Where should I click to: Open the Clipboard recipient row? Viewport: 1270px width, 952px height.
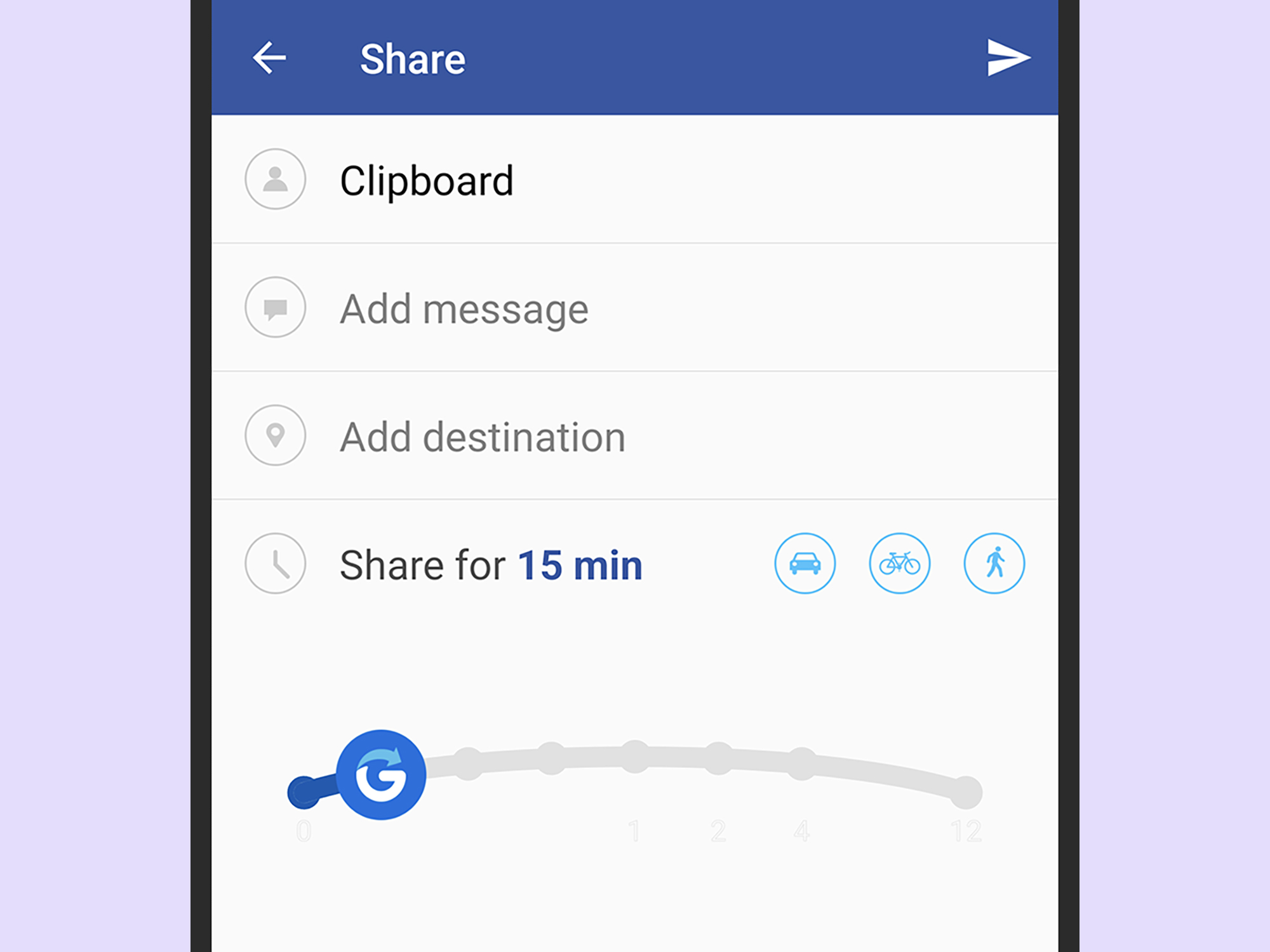click(x=427, y=180)
